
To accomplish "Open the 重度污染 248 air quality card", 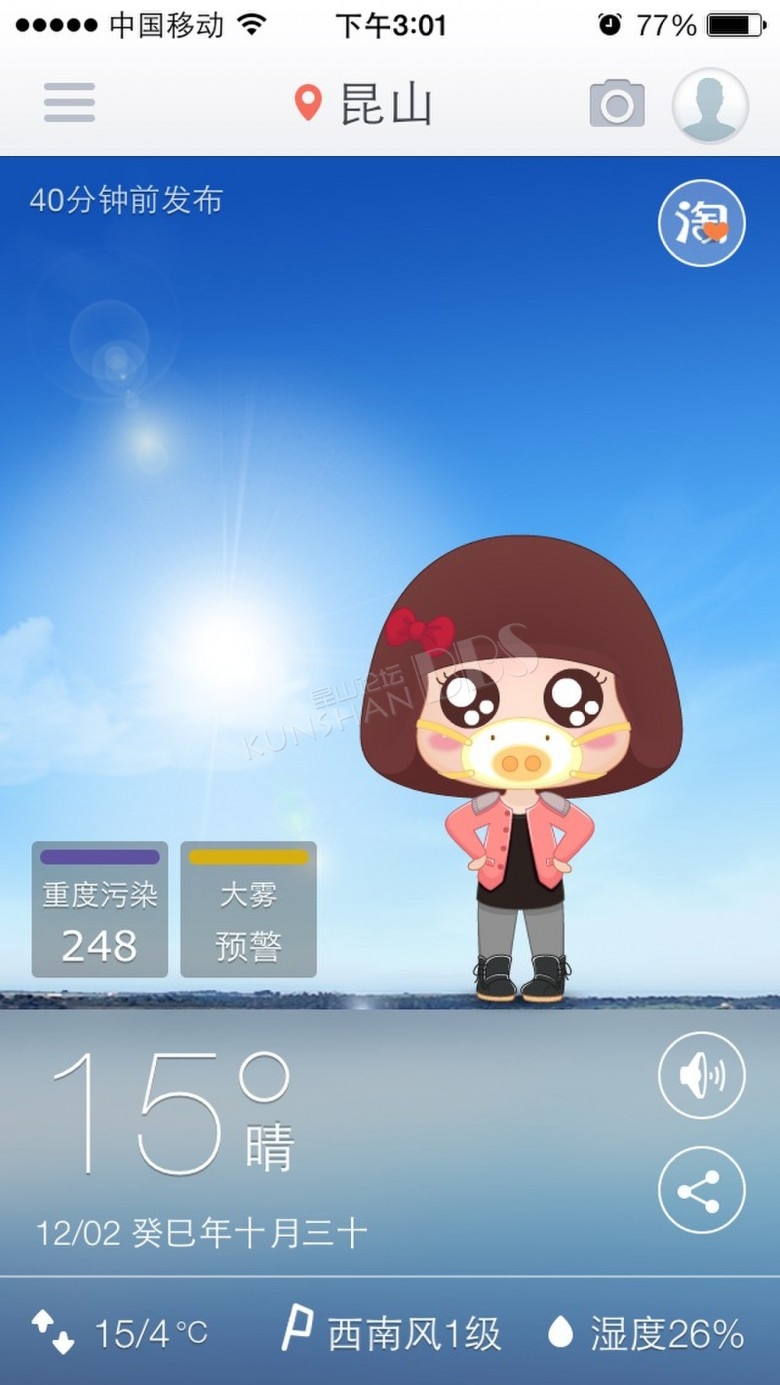I will click(x=100, y=909).
